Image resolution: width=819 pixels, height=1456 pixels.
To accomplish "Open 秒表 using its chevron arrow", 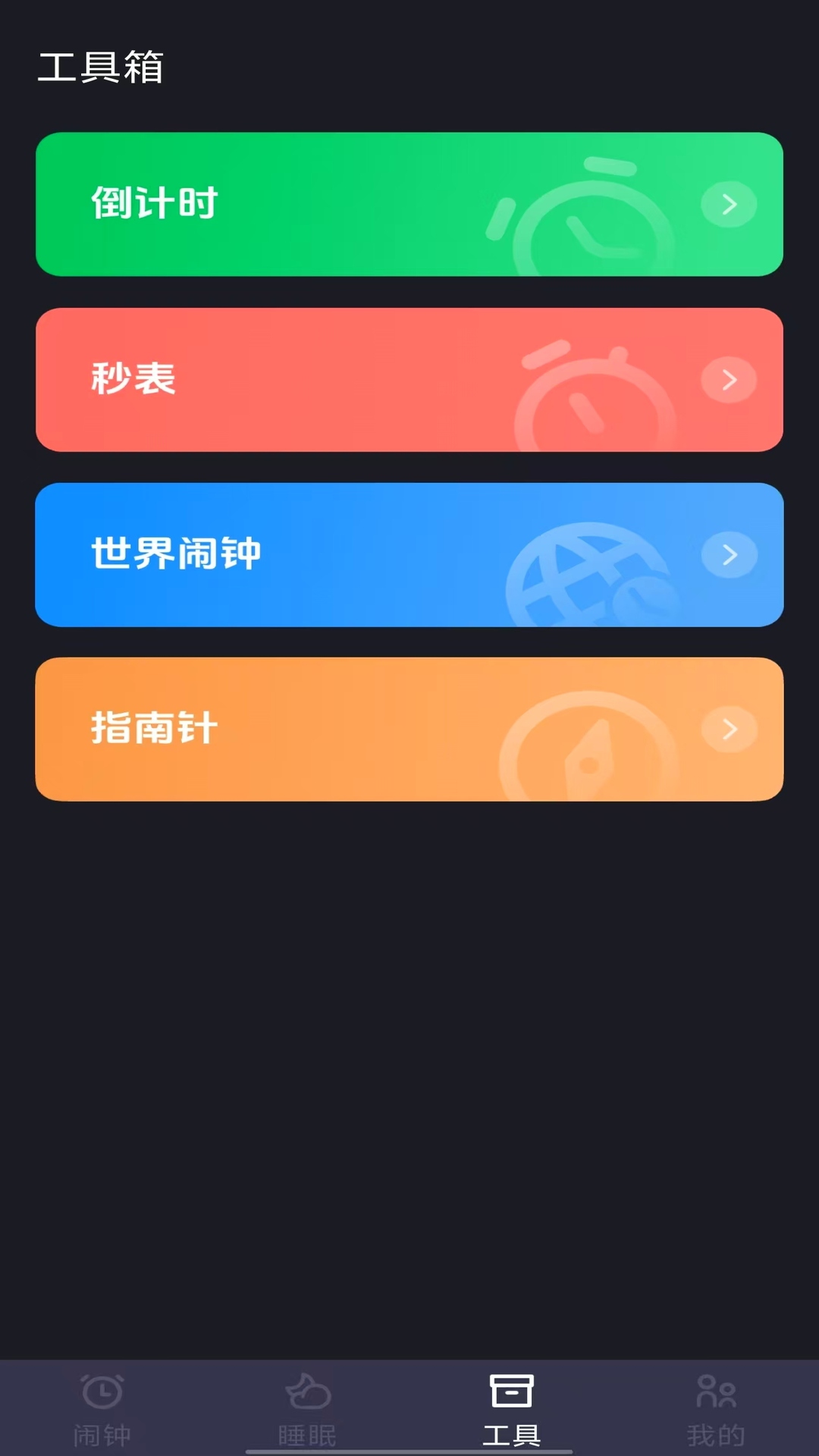I will tap(730, 379).
